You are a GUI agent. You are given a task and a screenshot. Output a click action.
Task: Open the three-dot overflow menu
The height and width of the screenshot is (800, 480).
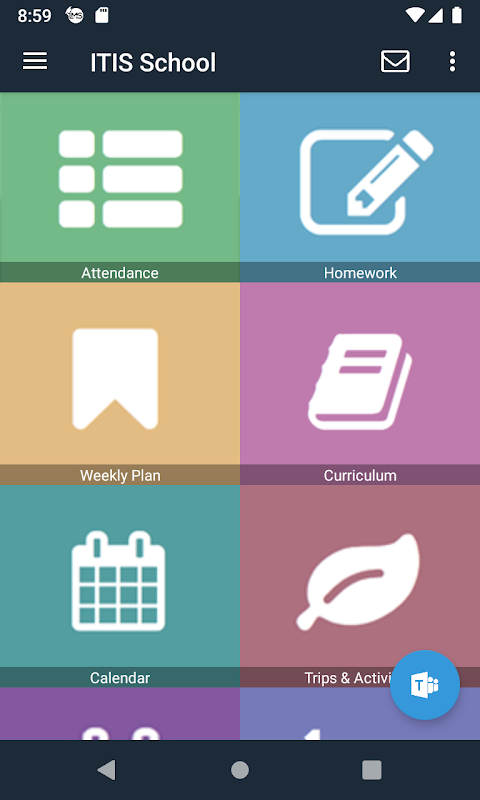click(452, 62)
